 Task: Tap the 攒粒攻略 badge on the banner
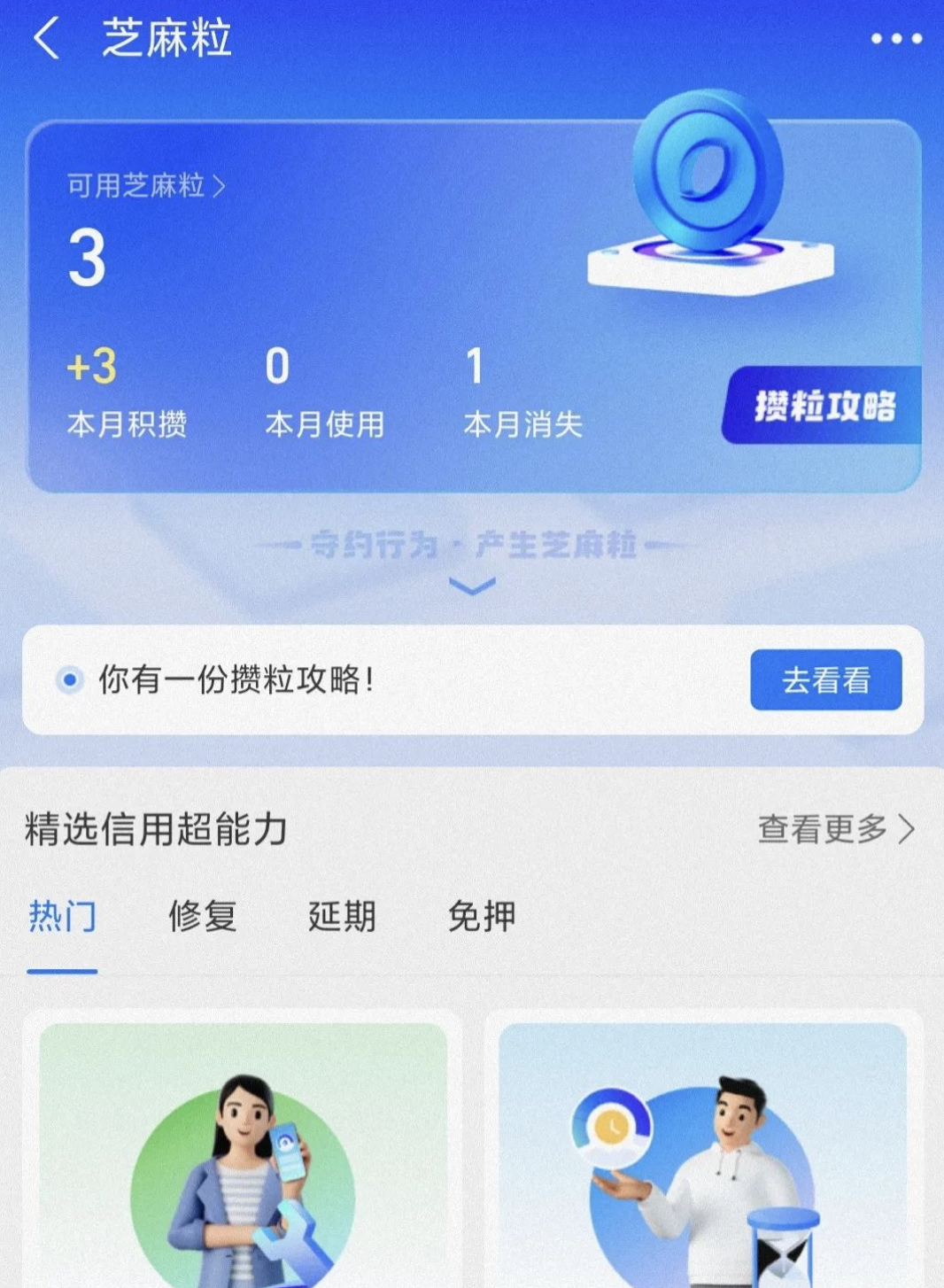click(x=824, y=409)
